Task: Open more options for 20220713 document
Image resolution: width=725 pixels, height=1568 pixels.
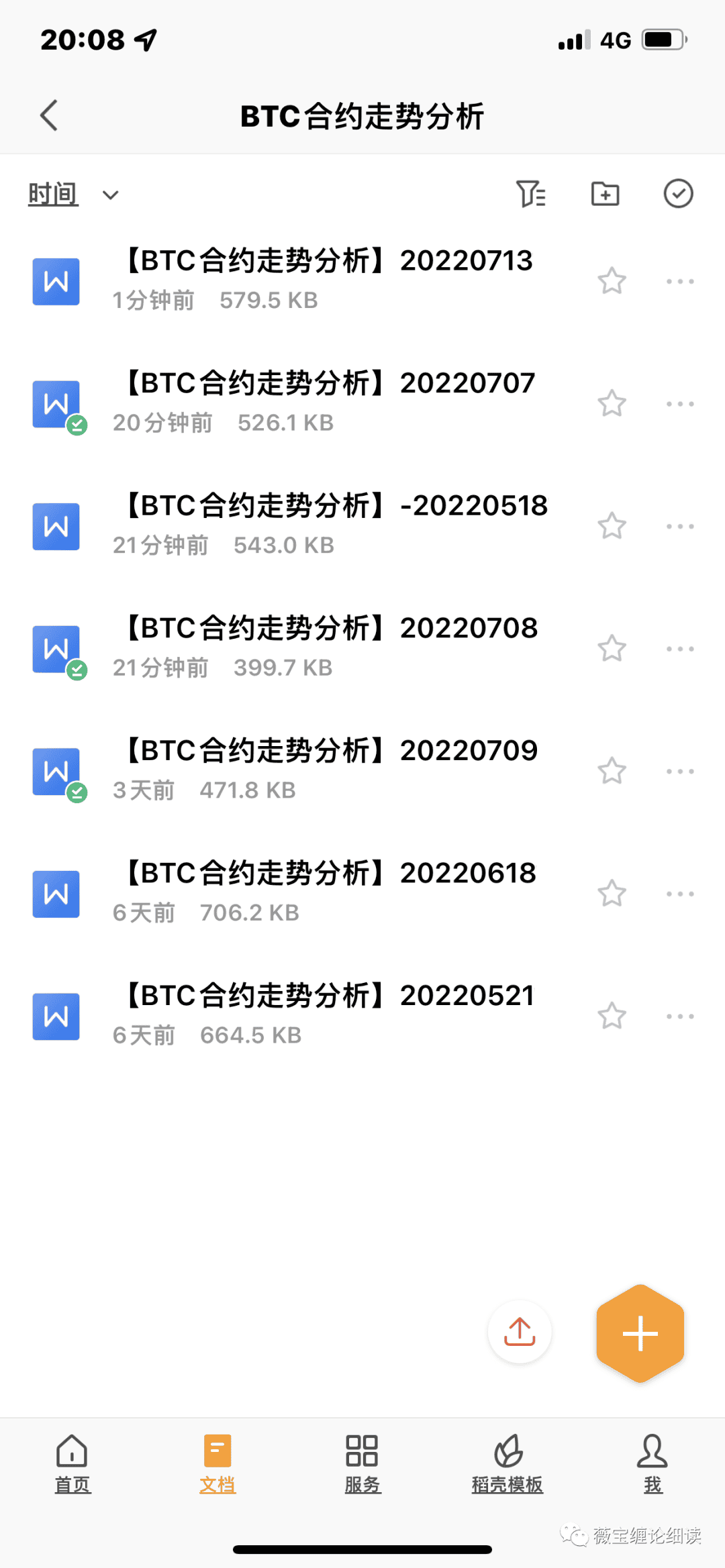Action: tap(680, 282)
